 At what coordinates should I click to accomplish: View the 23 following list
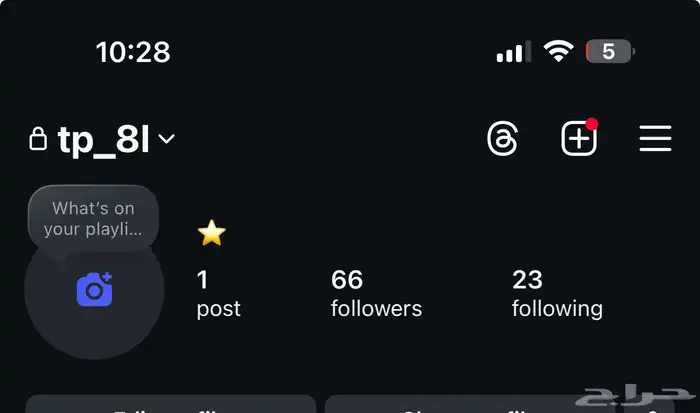(x=557, y=294)
